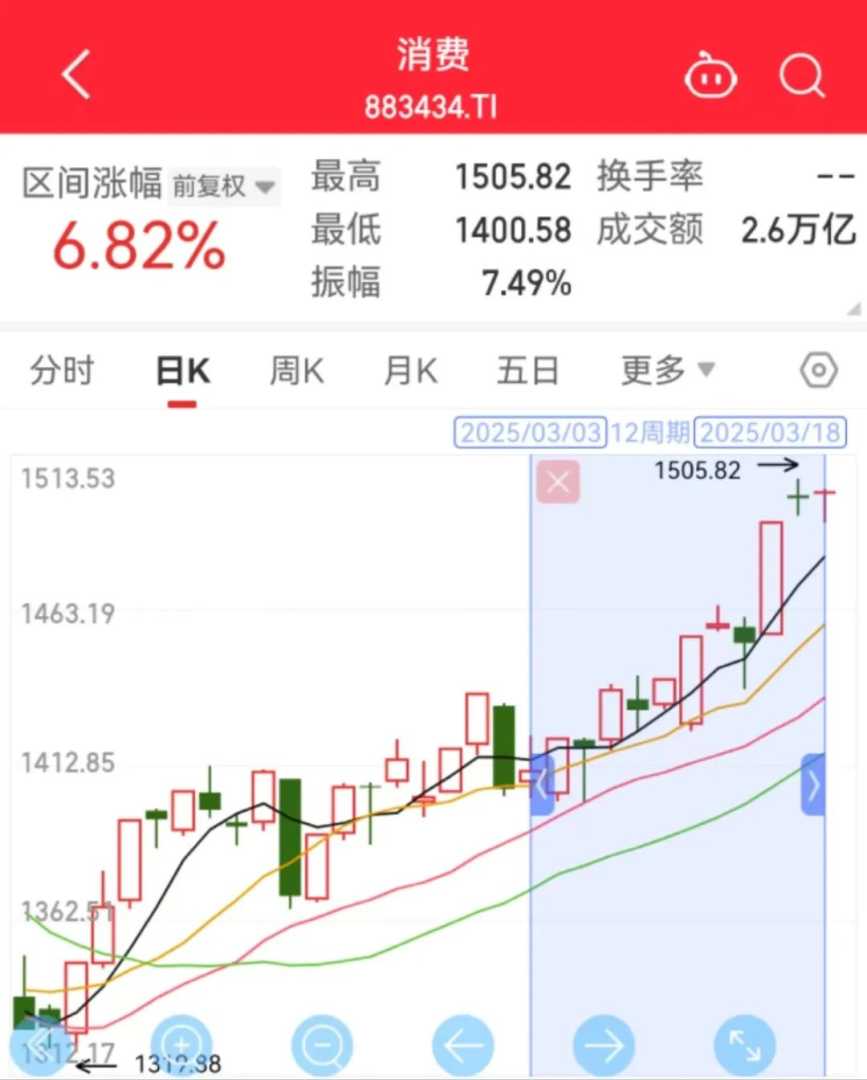Image resolution: width=867 pixels, height=1080 pixels.
Task: Move the chart left with the arrow
Action: coord(463,1046)
